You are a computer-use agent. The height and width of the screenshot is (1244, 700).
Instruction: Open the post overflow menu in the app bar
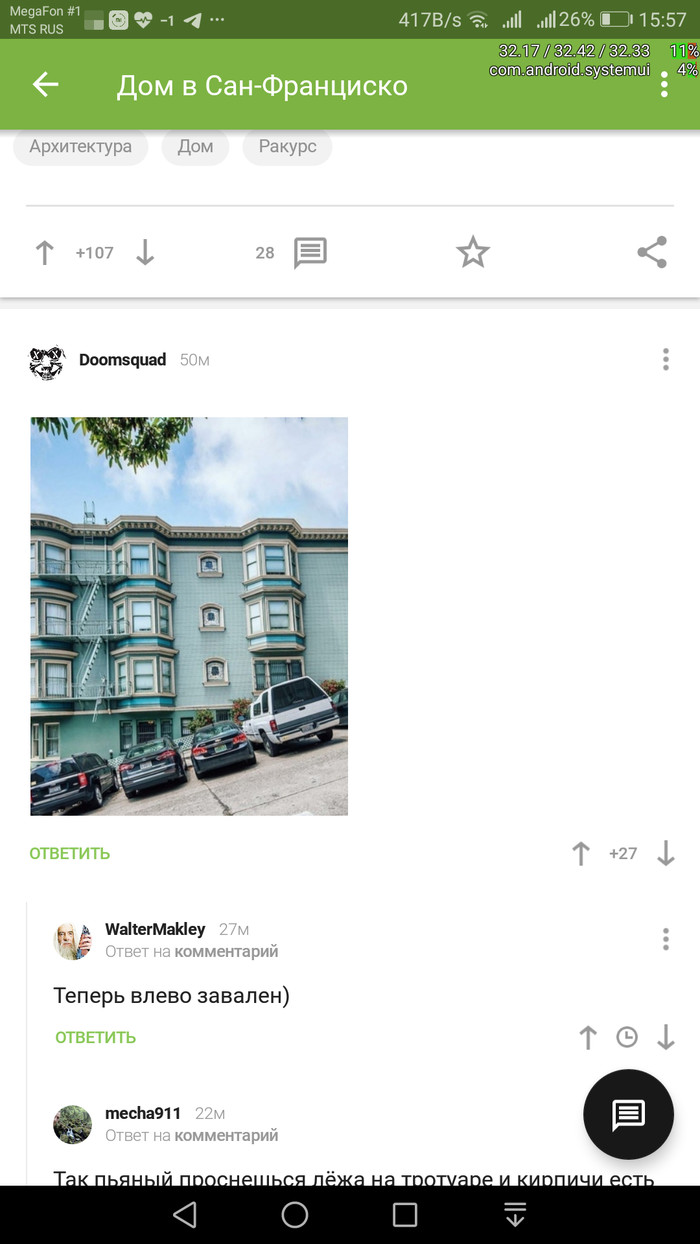664,85
